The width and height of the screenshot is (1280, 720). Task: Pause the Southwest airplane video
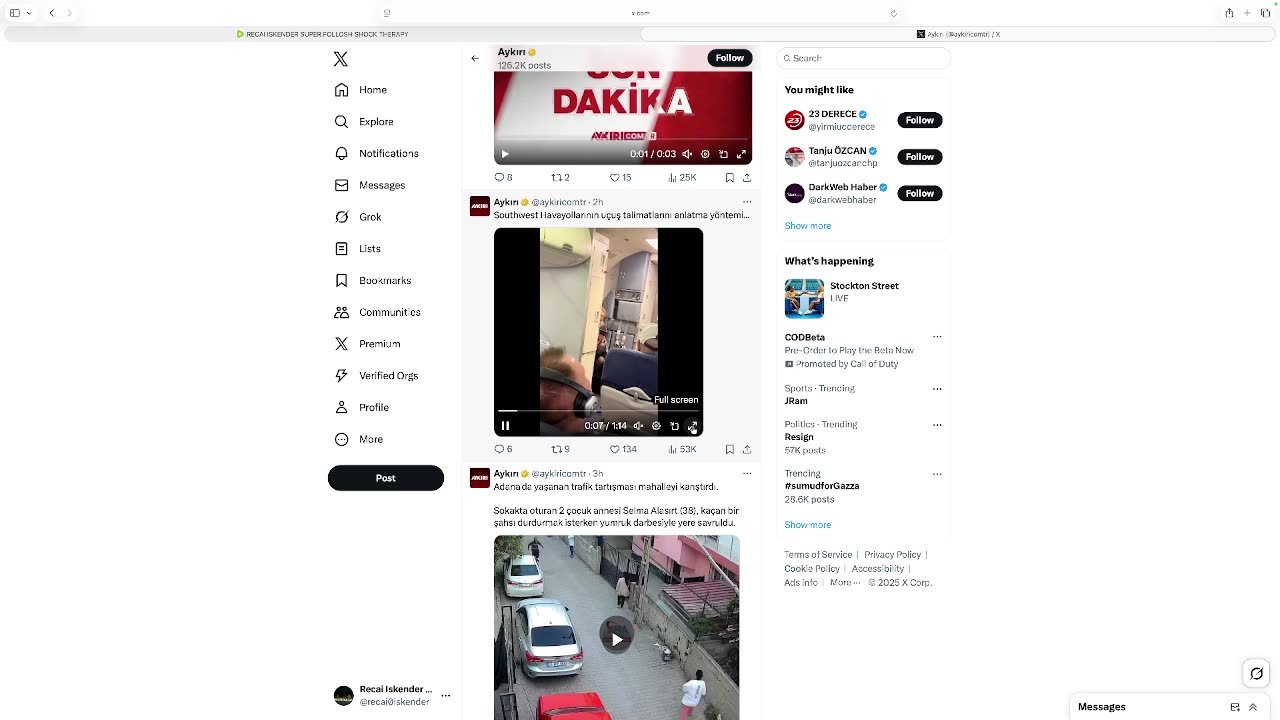[505, 426]
